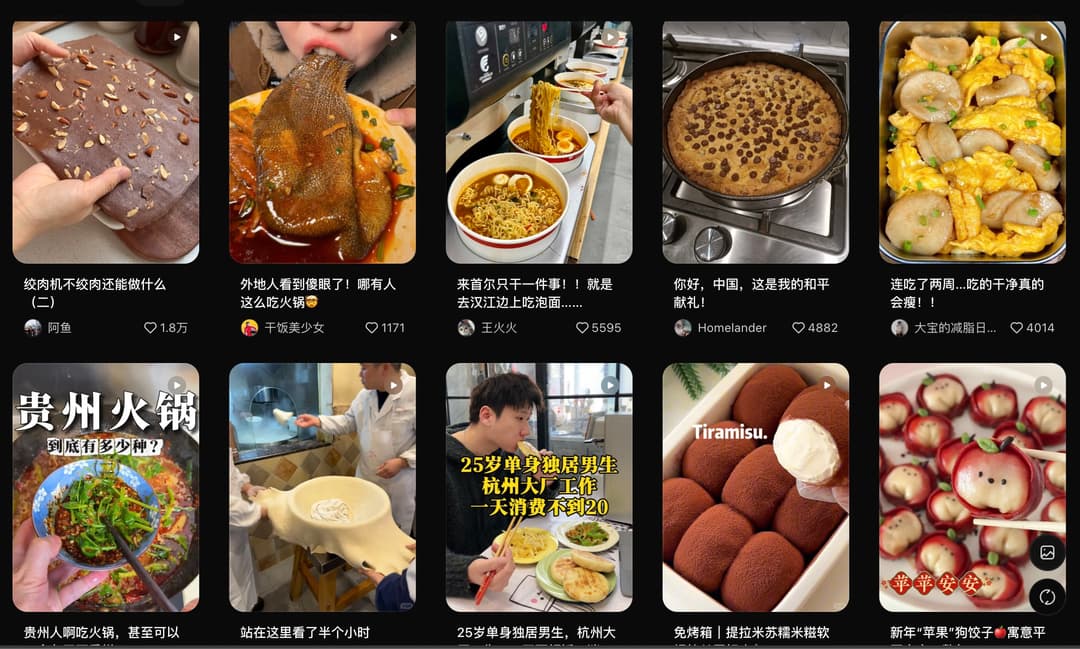Like 王火火's ramen video
The height and width of the screenshot is (649, 1080).
tap(583, 328)
